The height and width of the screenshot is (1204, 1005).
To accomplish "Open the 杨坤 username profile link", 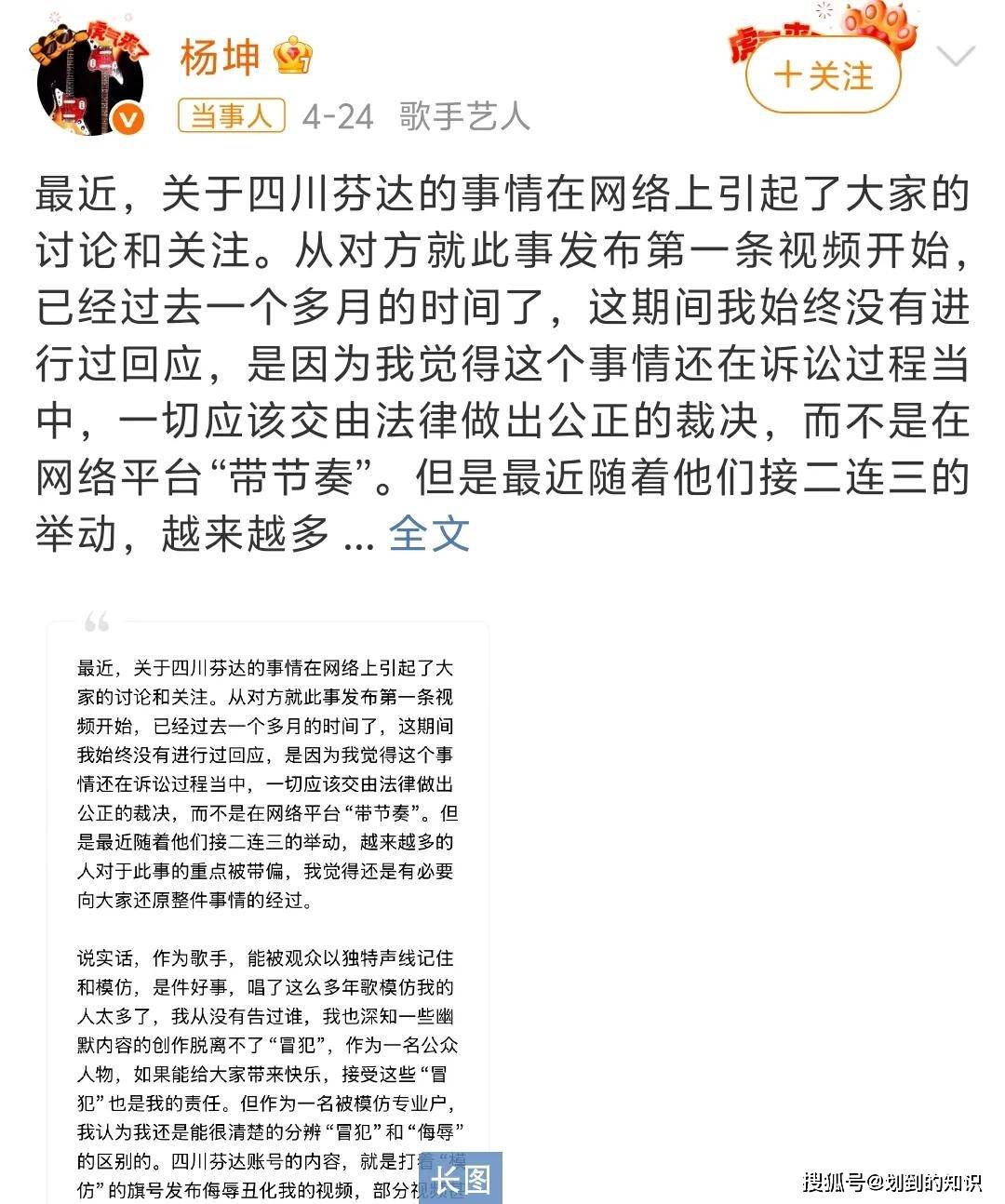I will tap(221, 58).
